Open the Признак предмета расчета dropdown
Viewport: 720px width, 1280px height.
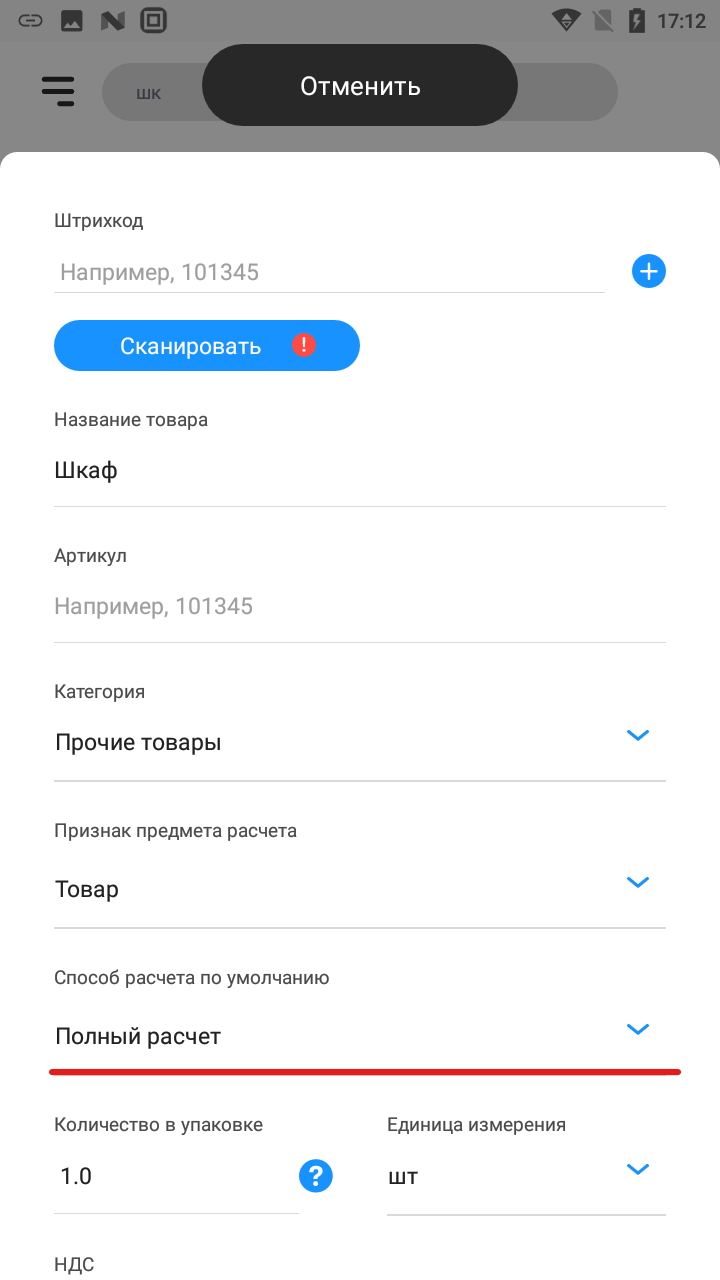(360, 889)
